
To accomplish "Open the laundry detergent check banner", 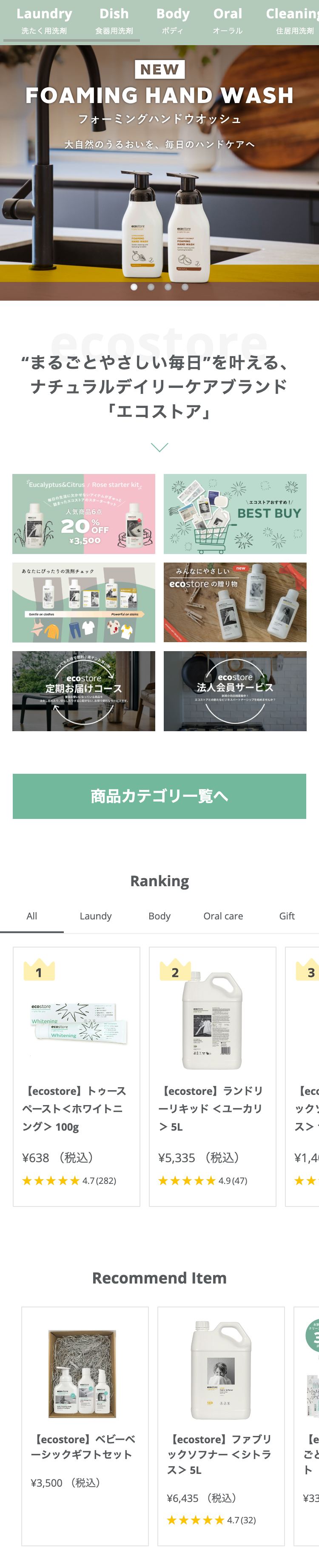I will [x=84, y=602].
